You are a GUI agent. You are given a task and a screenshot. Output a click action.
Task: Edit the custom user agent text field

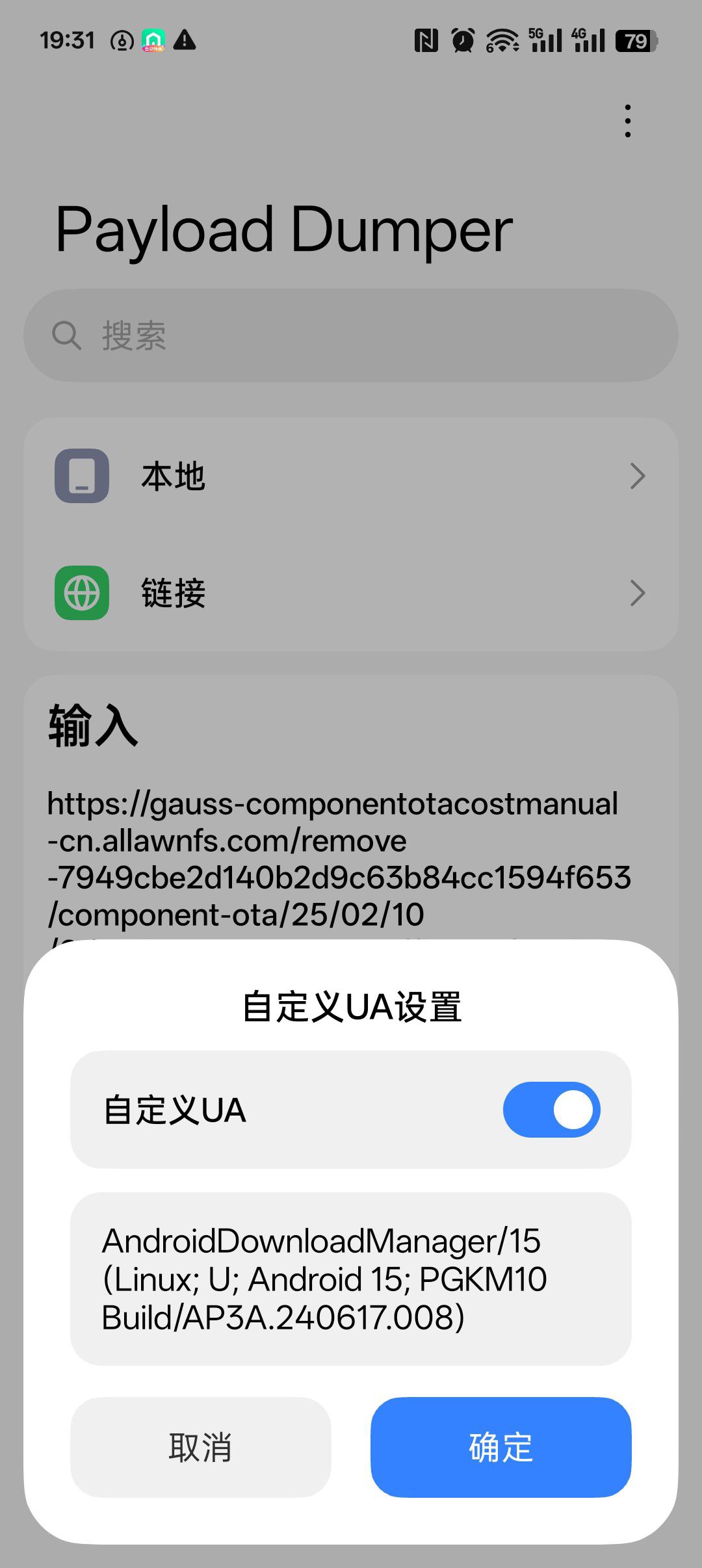click(351, 1279)
